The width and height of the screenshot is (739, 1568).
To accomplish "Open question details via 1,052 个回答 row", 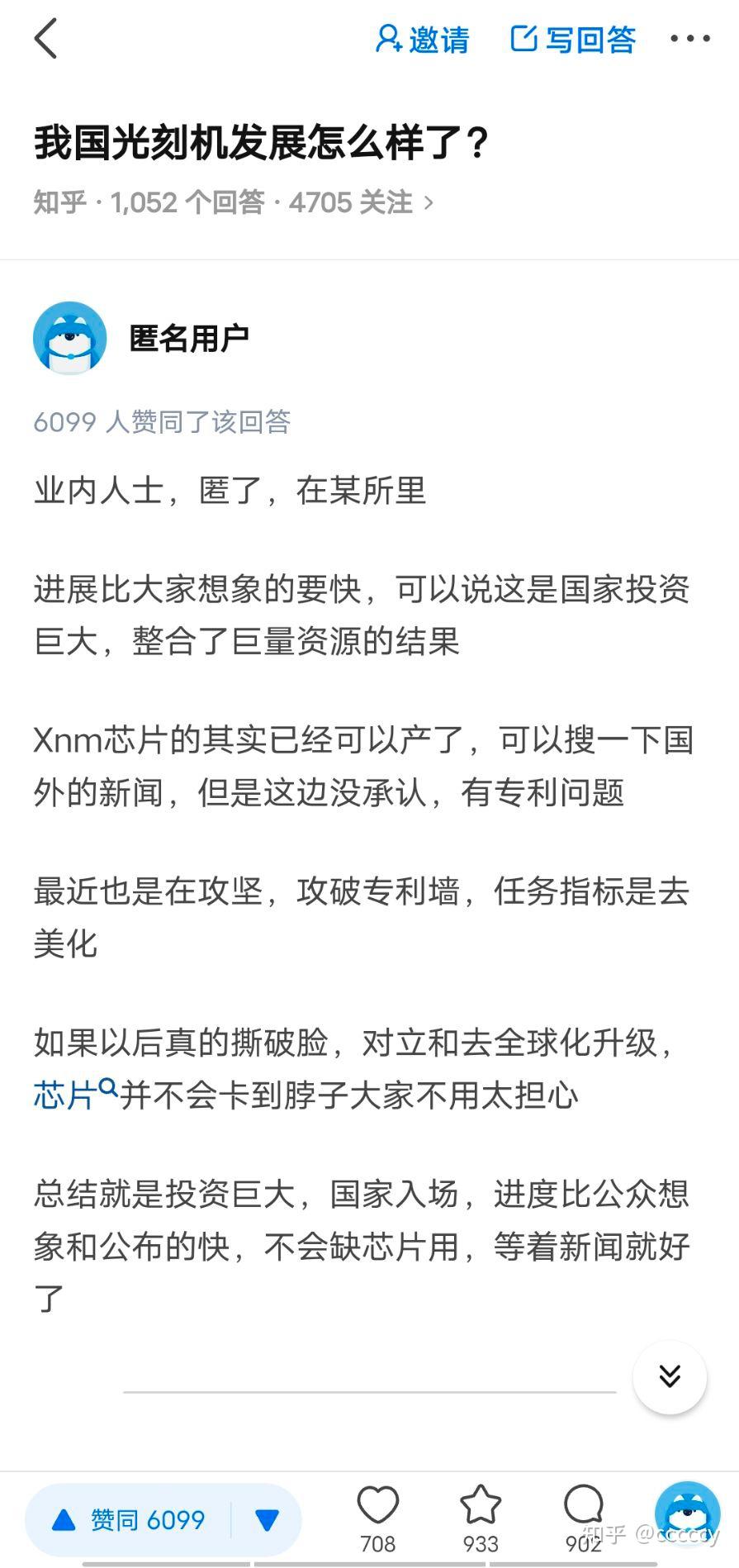I will tap(233, 202).
